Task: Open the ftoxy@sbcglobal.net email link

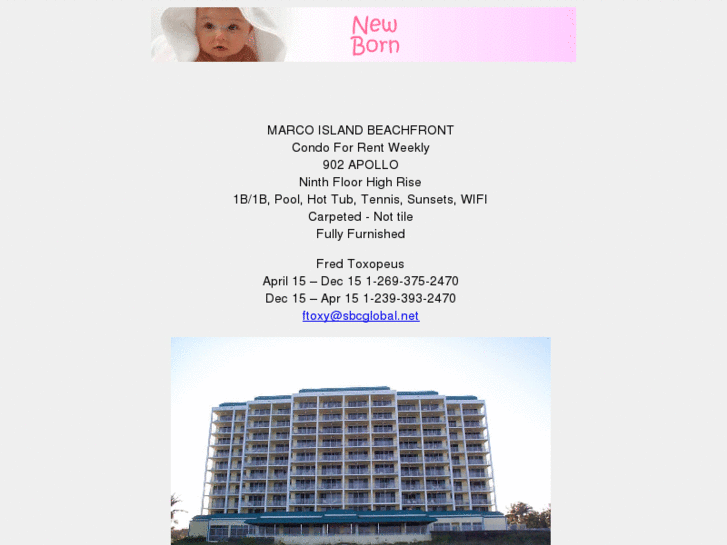Action: click(360, 316)
